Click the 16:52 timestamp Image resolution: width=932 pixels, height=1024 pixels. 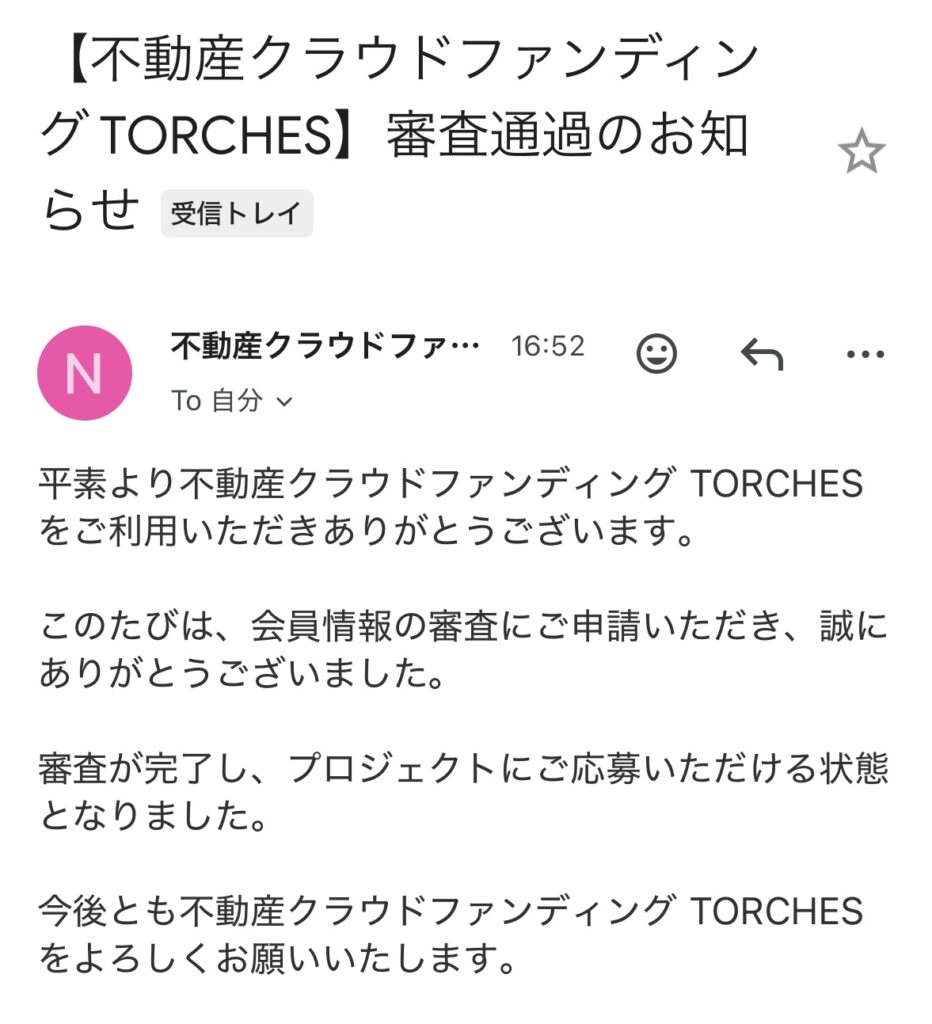pos(548,347)
